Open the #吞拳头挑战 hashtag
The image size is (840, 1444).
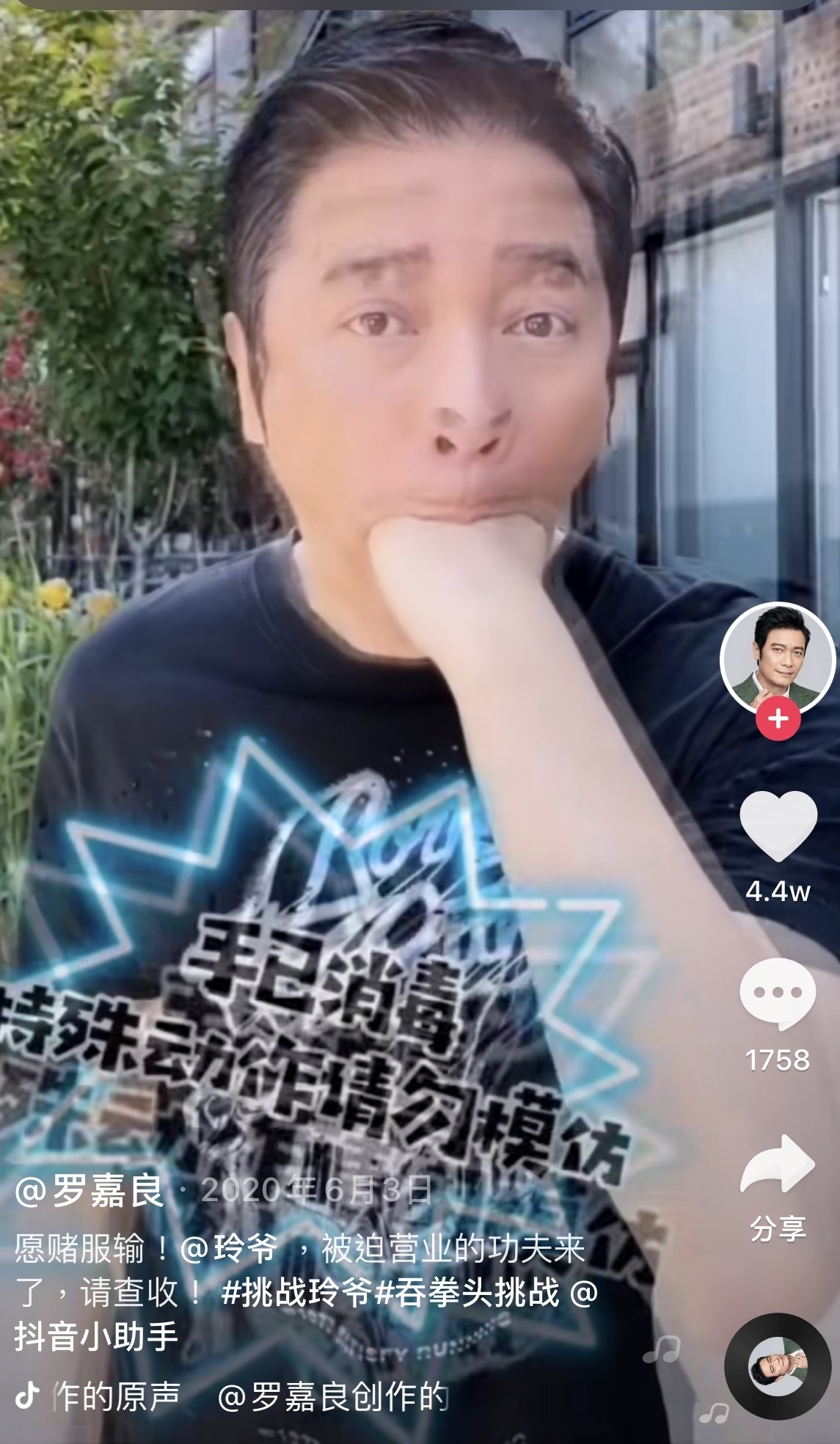tap(467, 1293)
